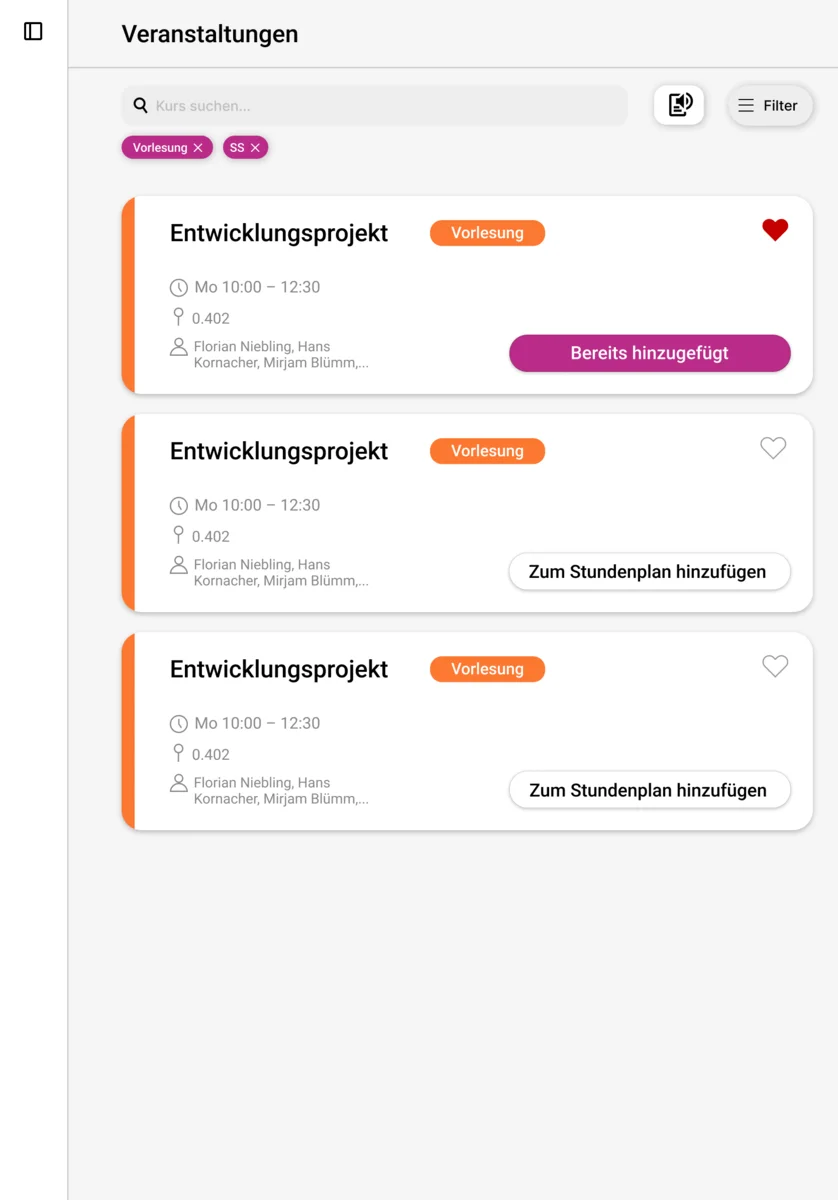The image size is (838, 1200).
Task: Tap the 'Bereits hinzugefügt' button
Action: (x=649, y=353)
